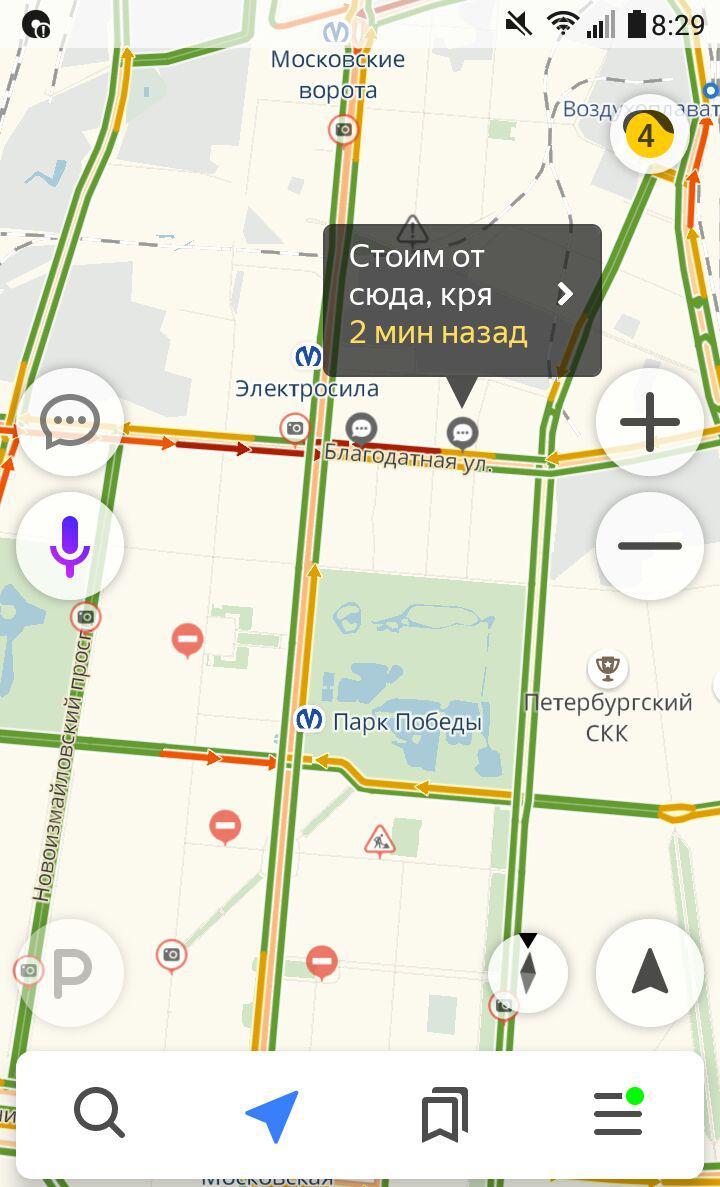Tap the compass to reset orientation
This screenshot has height=1187, width=720.
pyautogui.click(x=528, y=972)
